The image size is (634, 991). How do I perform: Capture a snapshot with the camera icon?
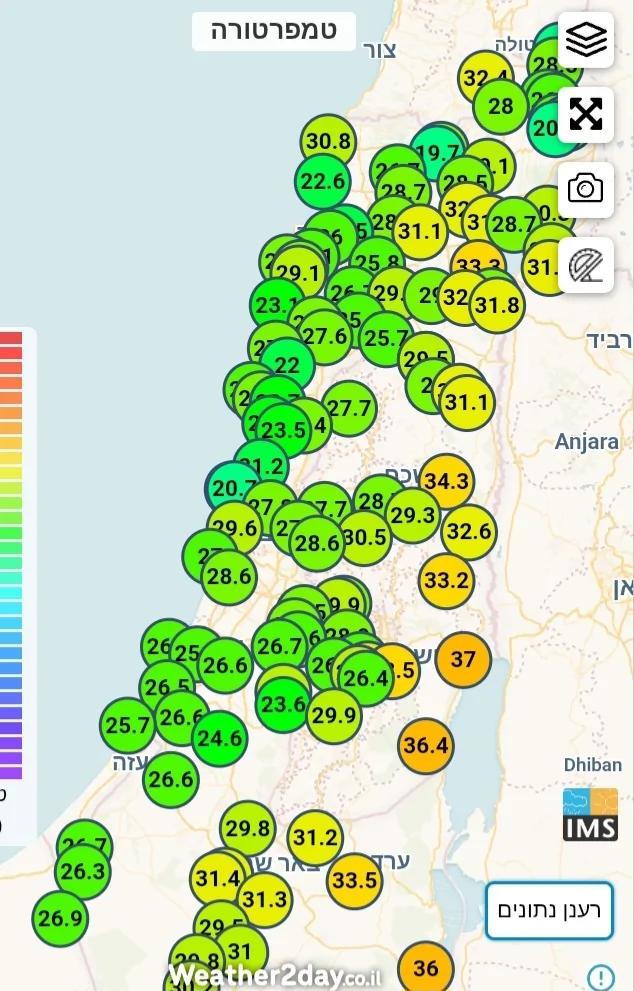pos(586,188)
